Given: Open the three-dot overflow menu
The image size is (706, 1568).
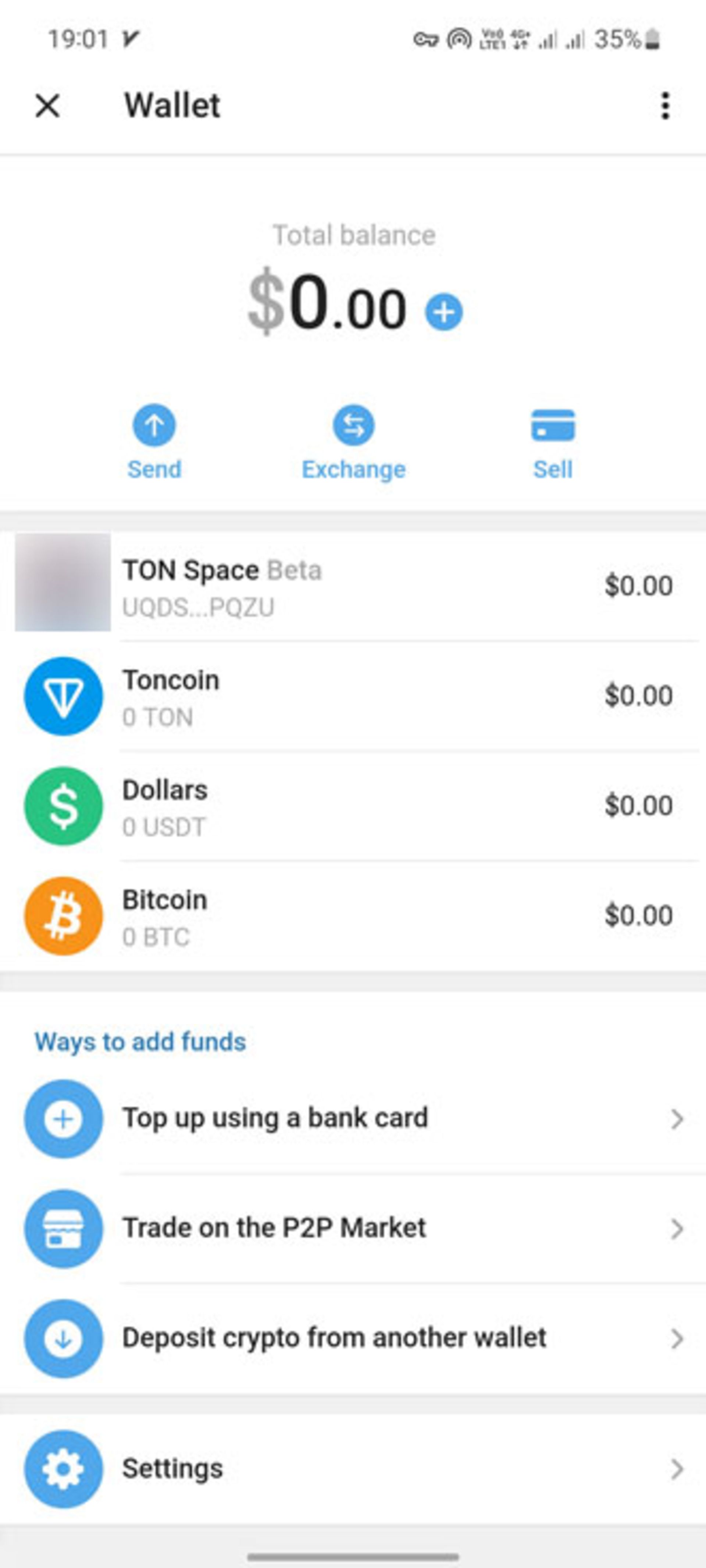Looking at the screenshot, I should 665,106.
